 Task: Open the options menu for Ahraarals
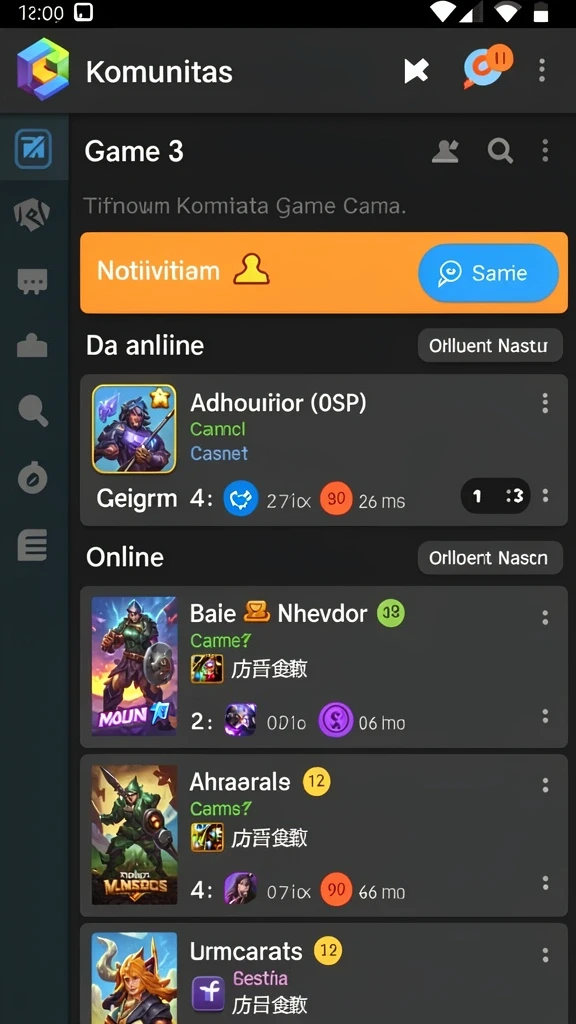pos(545,786)
